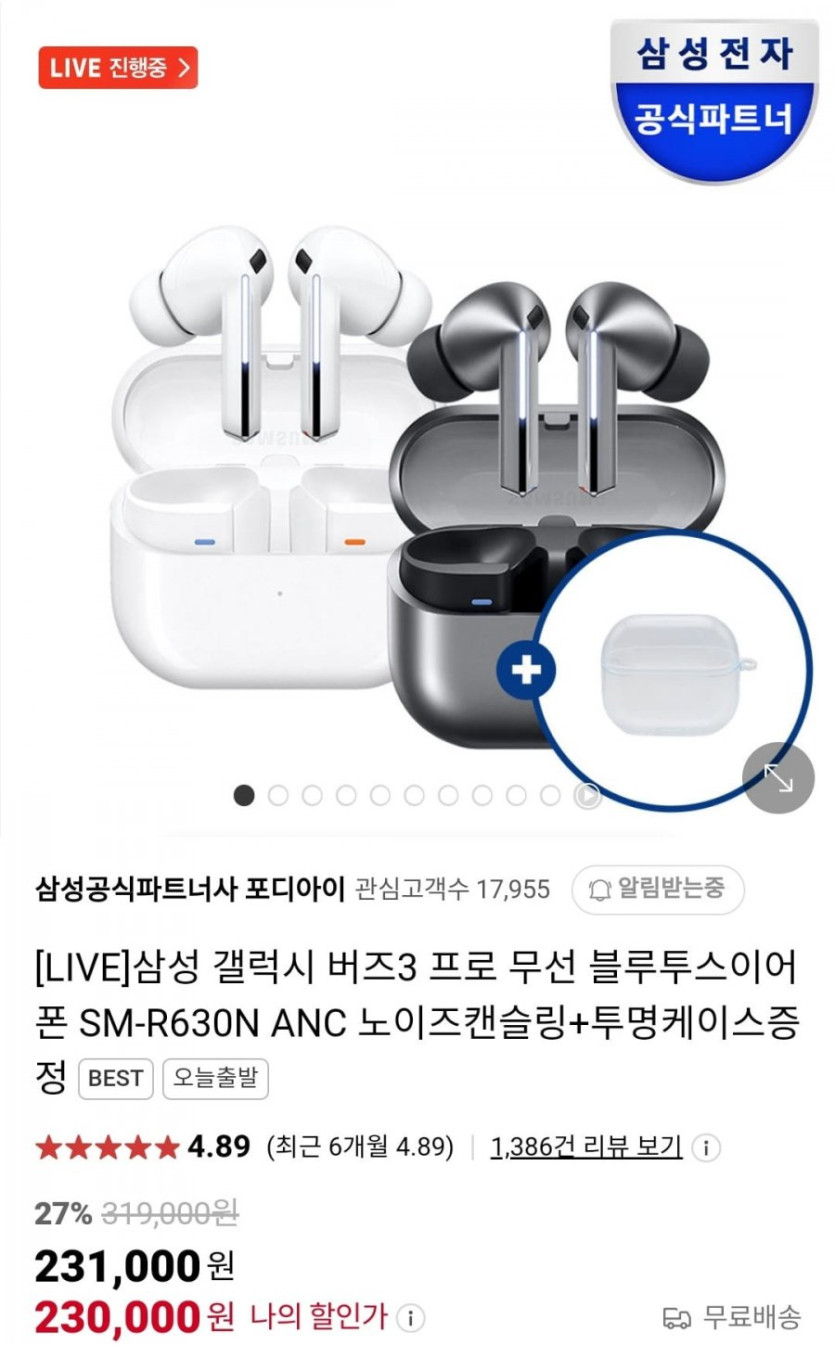Expand the product image to full screen
Viewport: 835px width, 1345px height.
pyautogui.click(x=778, y=778)
